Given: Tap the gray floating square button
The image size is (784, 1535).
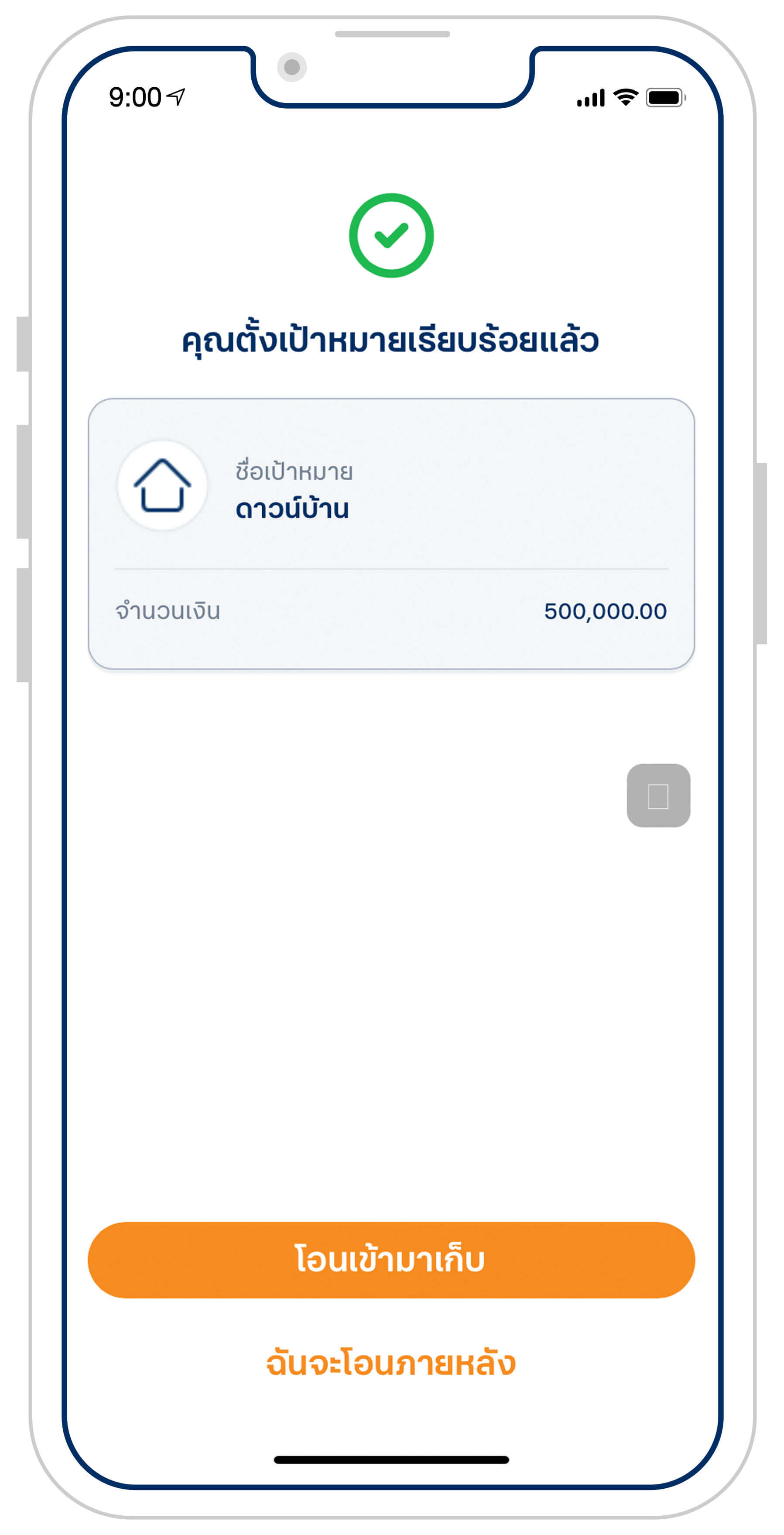Looking at the screenshot, I should 658,796.
